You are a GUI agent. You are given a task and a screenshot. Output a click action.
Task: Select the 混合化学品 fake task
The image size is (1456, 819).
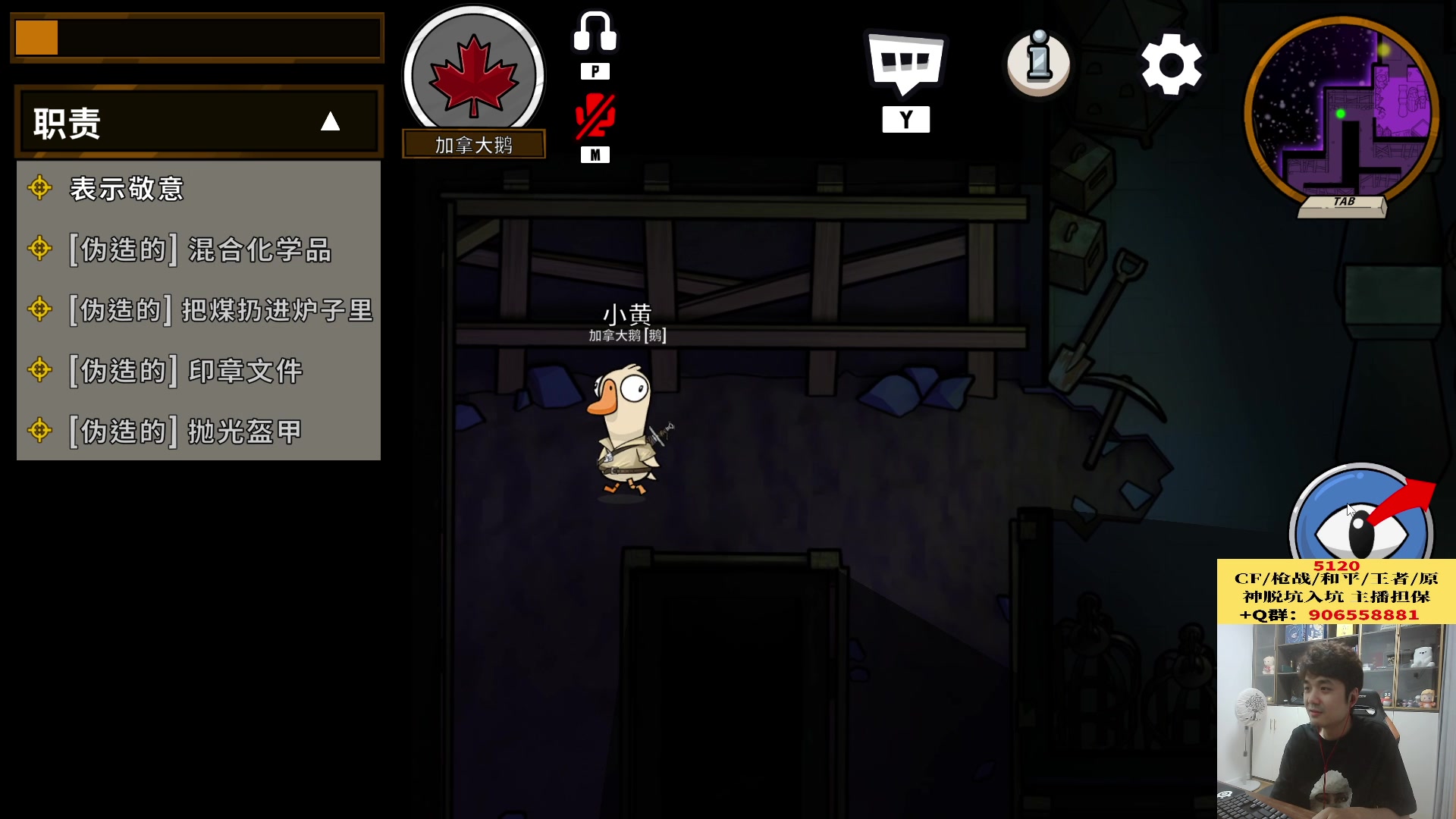pos(200,249)
